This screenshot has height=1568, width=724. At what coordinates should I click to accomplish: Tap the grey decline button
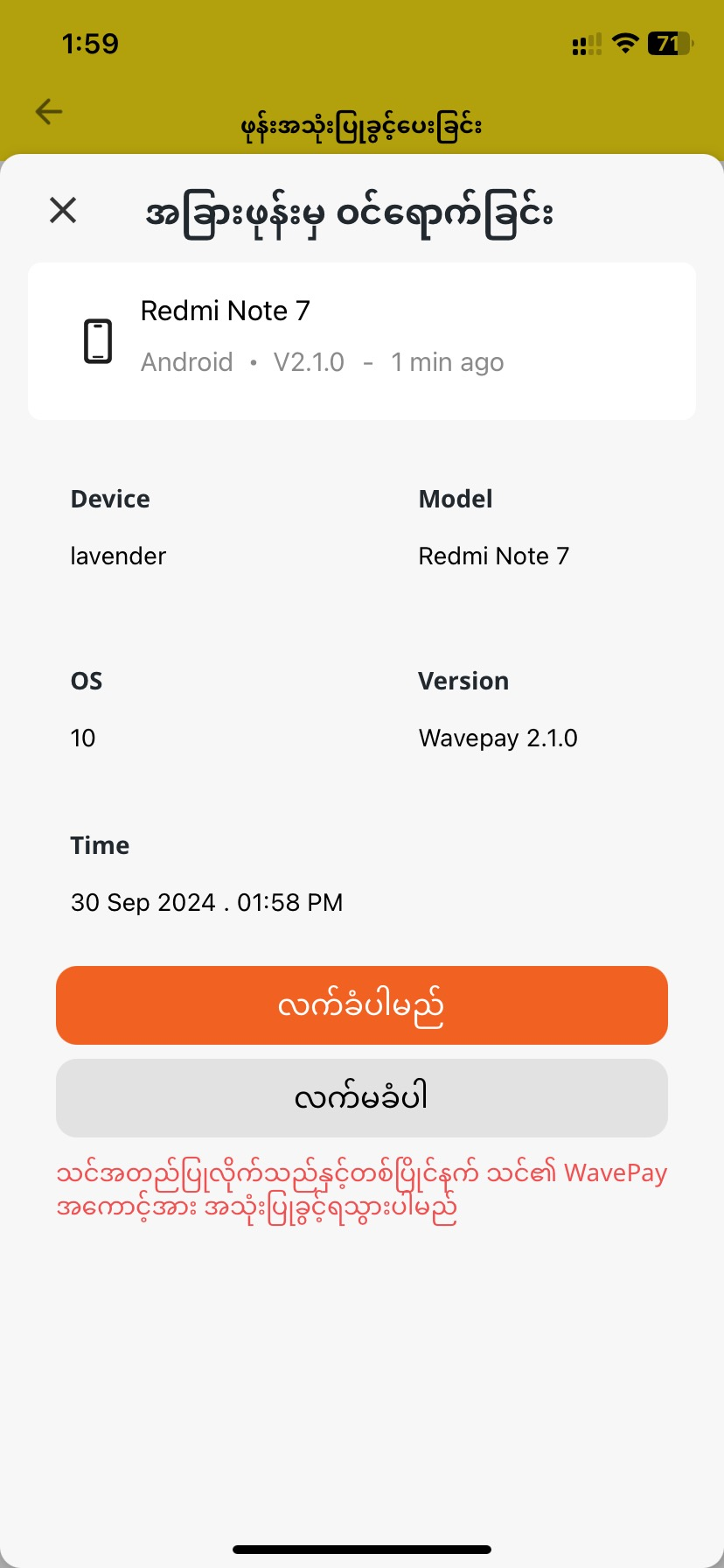coord(362,1097)
